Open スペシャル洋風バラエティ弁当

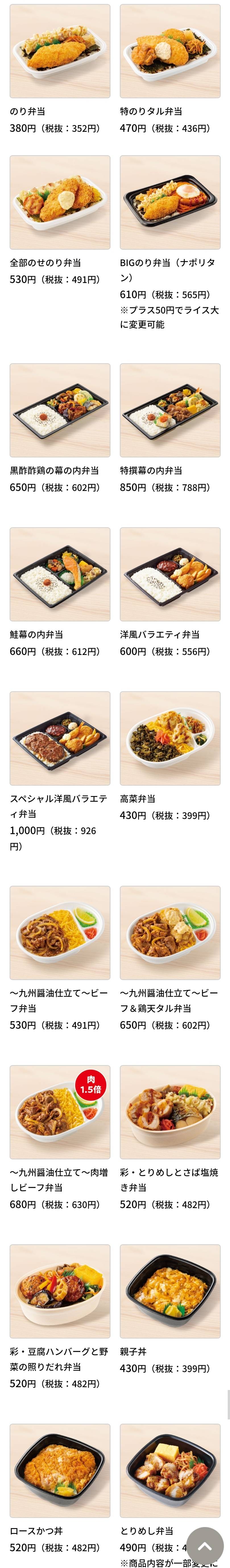tap(60, 738)
